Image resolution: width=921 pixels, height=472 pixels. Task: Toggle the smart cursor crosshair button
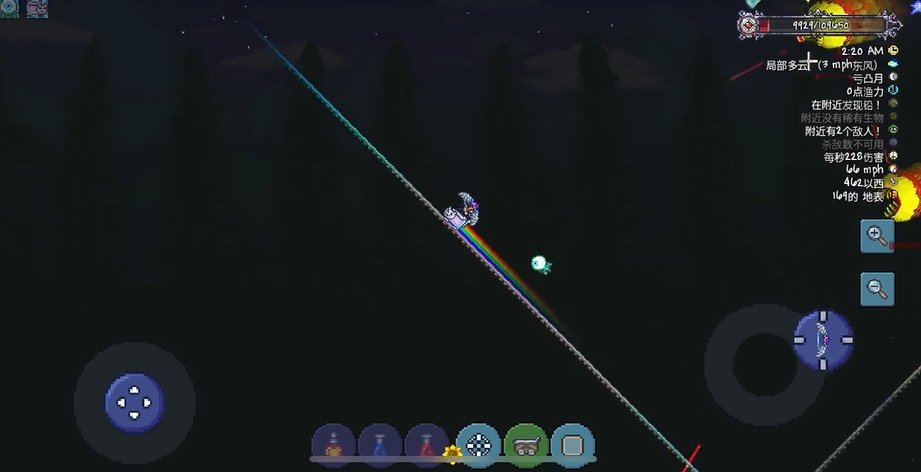478,444
